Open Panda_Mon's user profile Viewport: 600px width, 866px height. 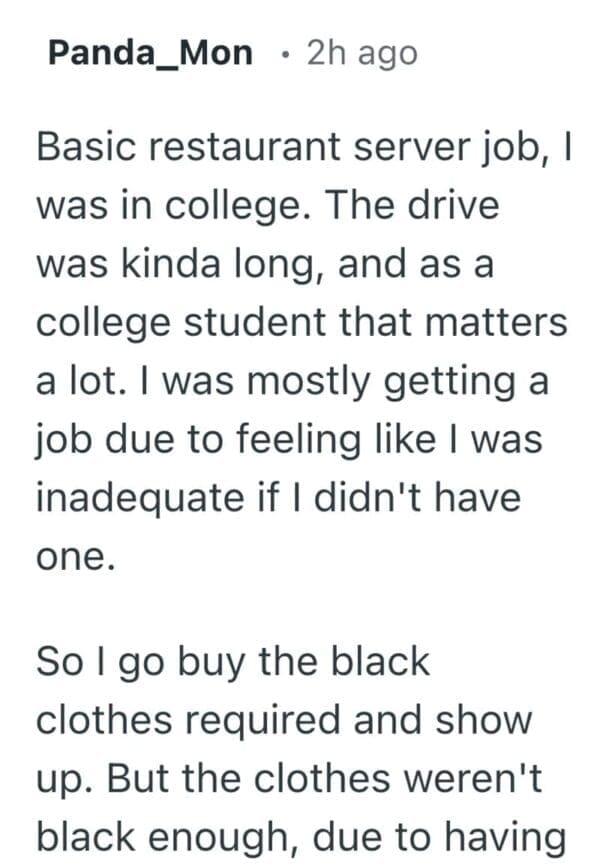(150, 54)
